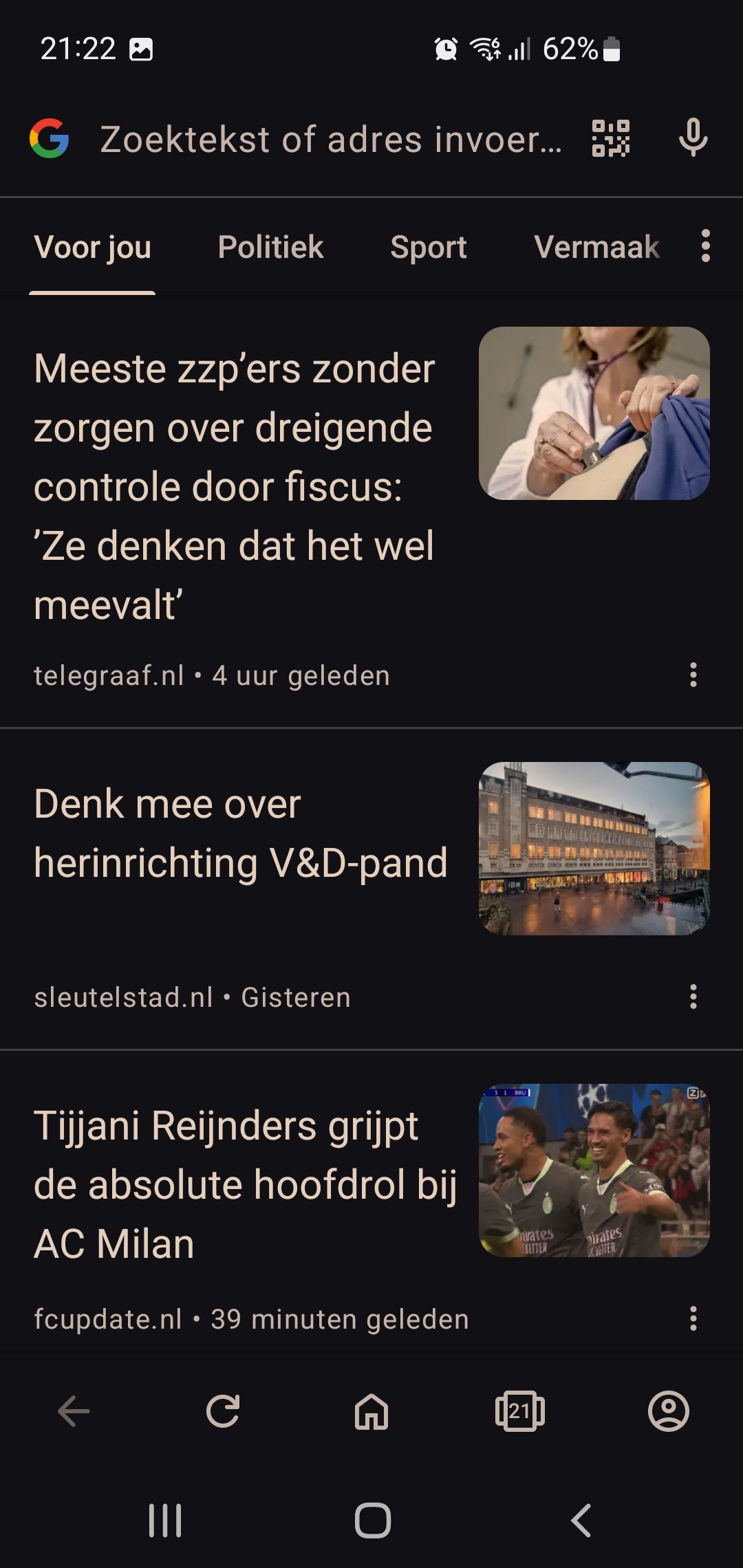Open the telegraaf.nl article about zzp'ers
Image resolution: width=743 pixels, height=1568 pixels.
(x=235, y=486)
